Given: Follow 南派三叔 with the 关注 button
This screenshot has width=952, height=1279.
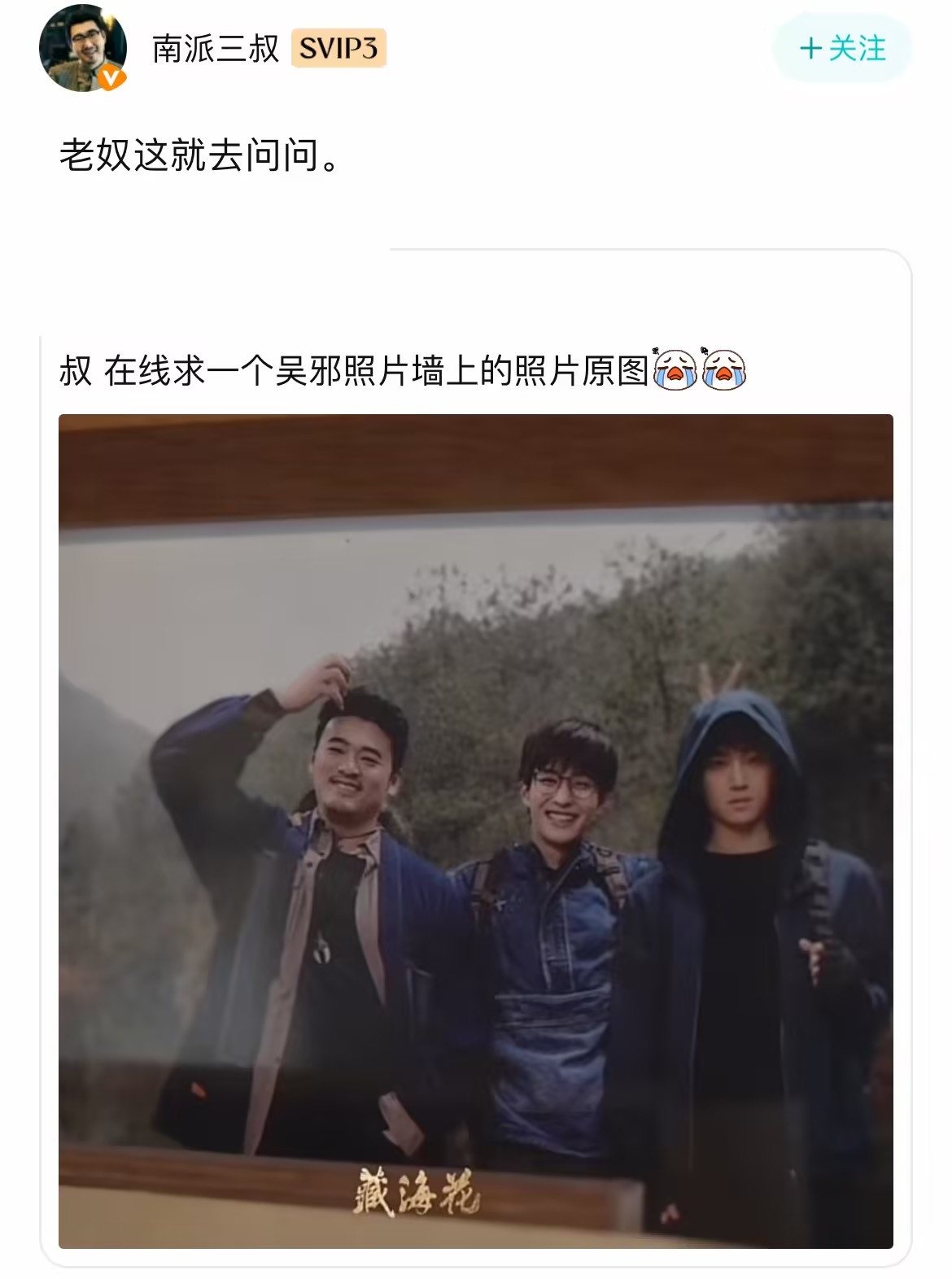Looking at the screenshot, I should [842, 49].
